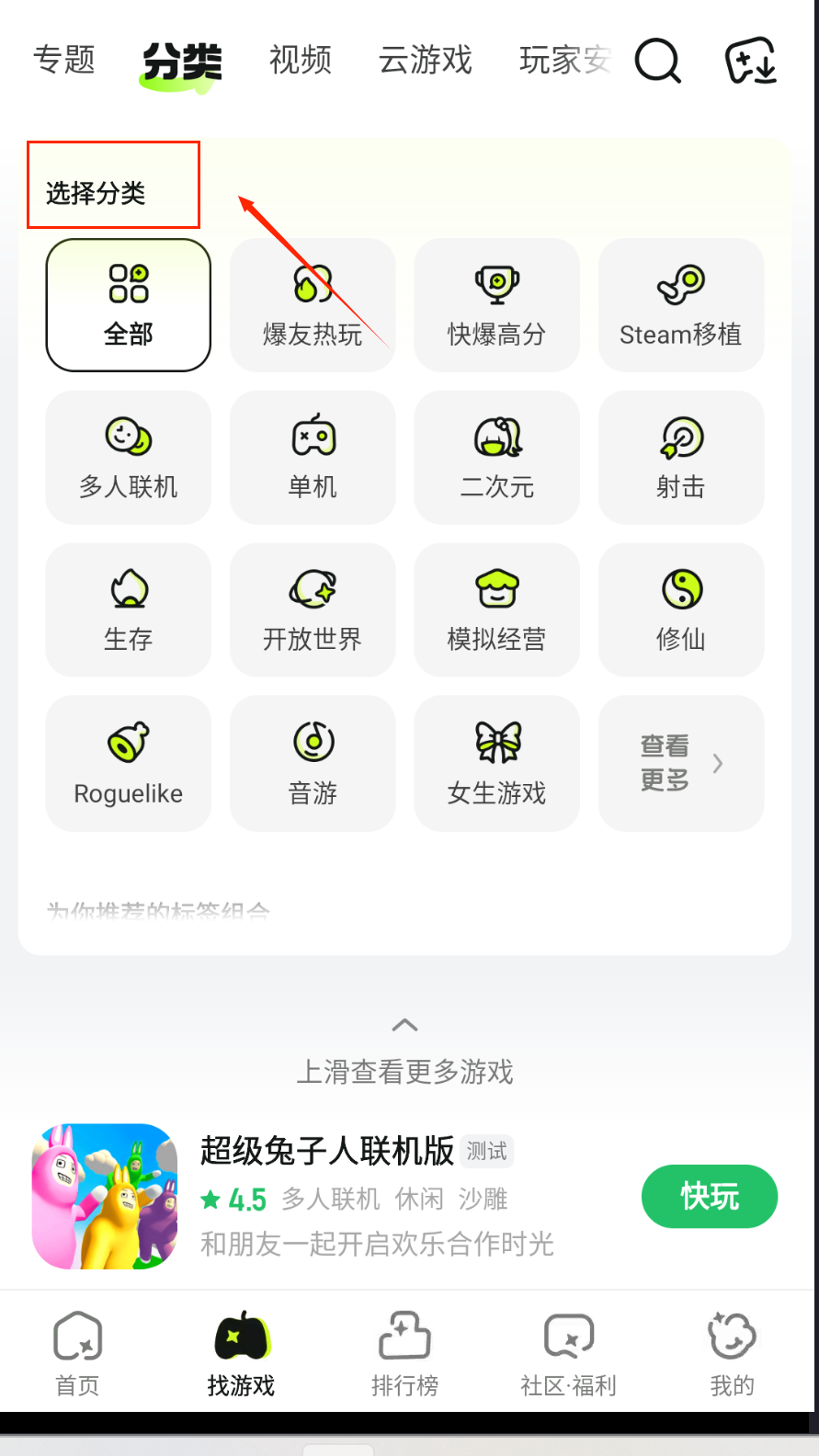The image size is (819, 1456).
Task: Select the 修仙 category
Action: tap(680, 609)
